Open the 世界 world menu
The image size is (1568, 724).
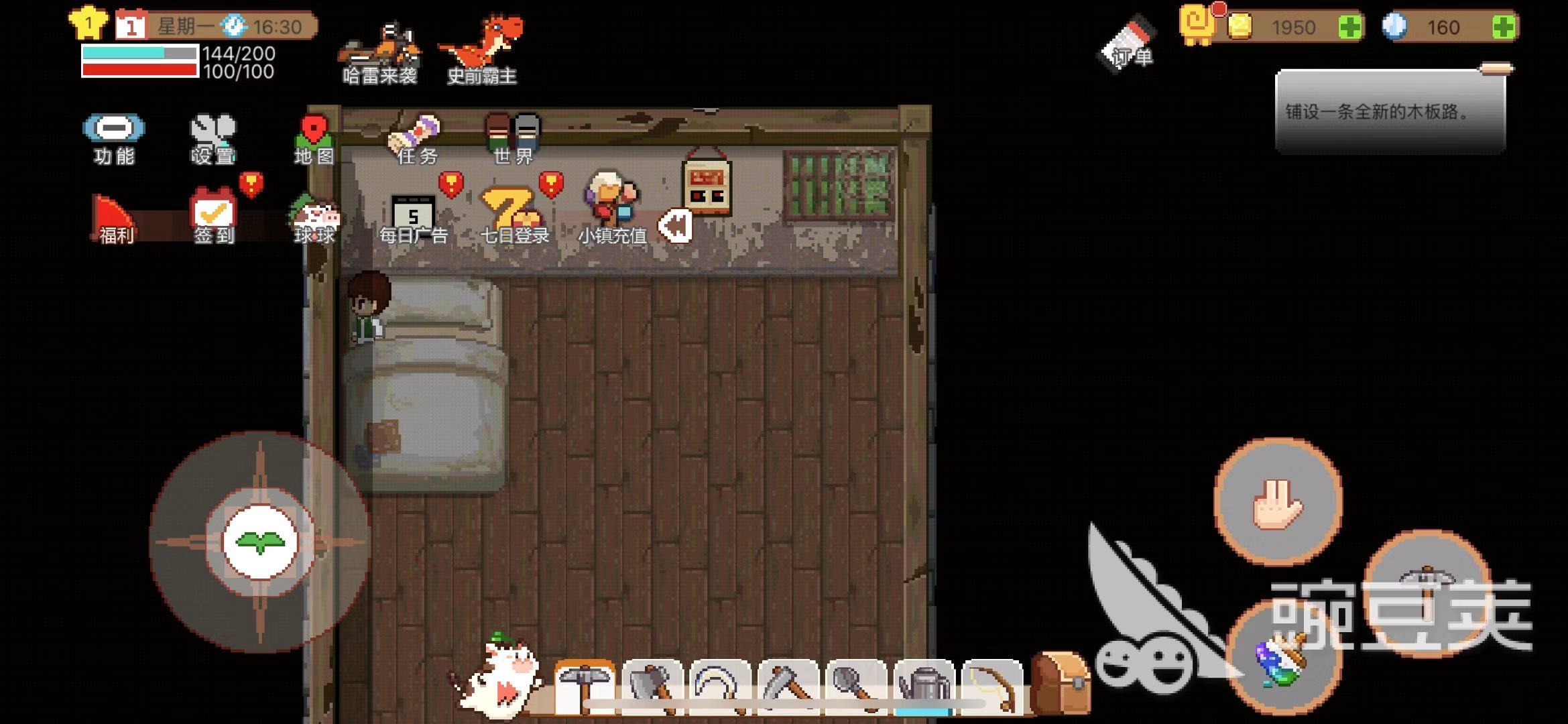[x=514, y=139]
